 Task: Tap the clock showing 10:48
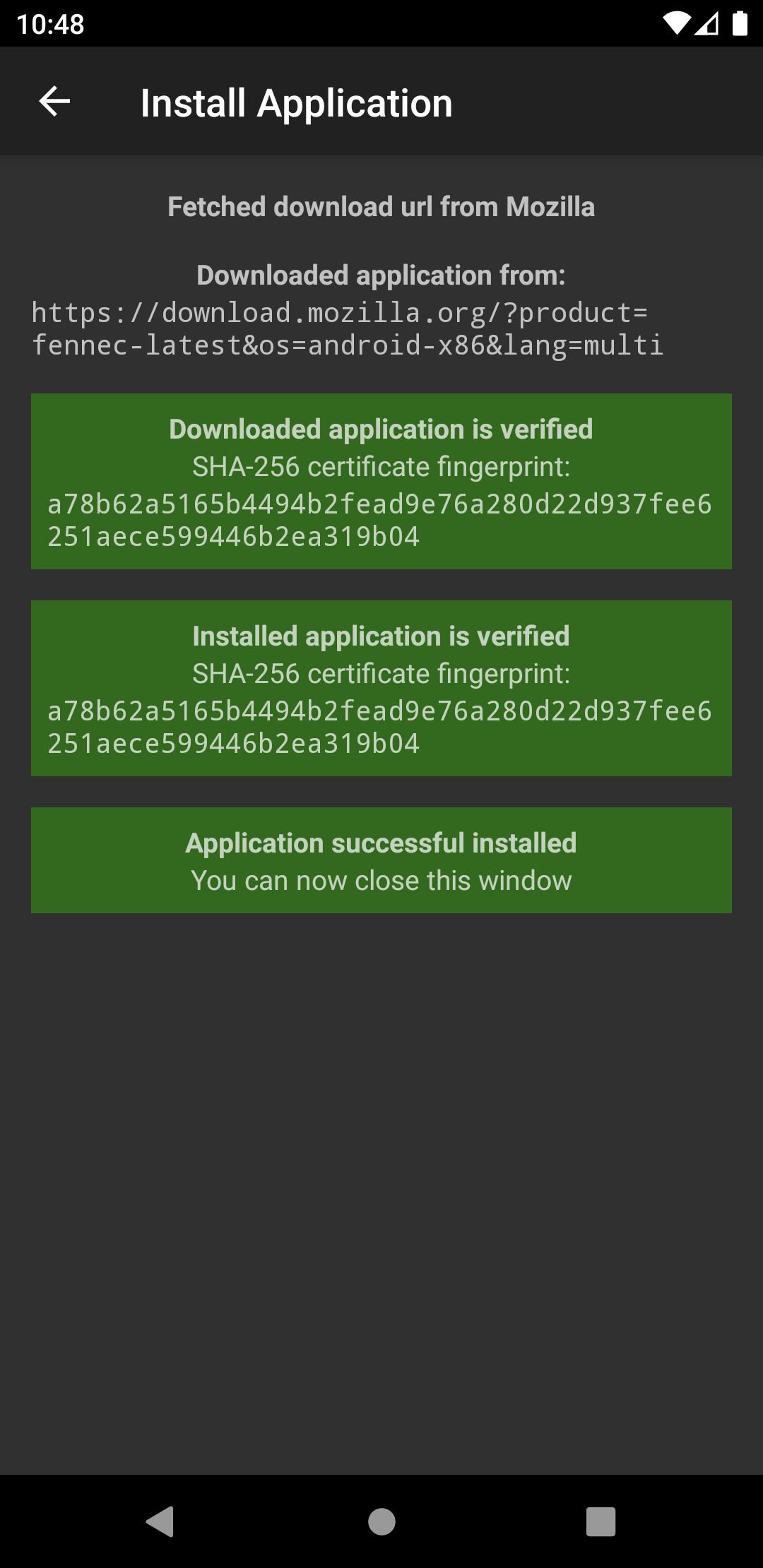click(x=49, y=23)
